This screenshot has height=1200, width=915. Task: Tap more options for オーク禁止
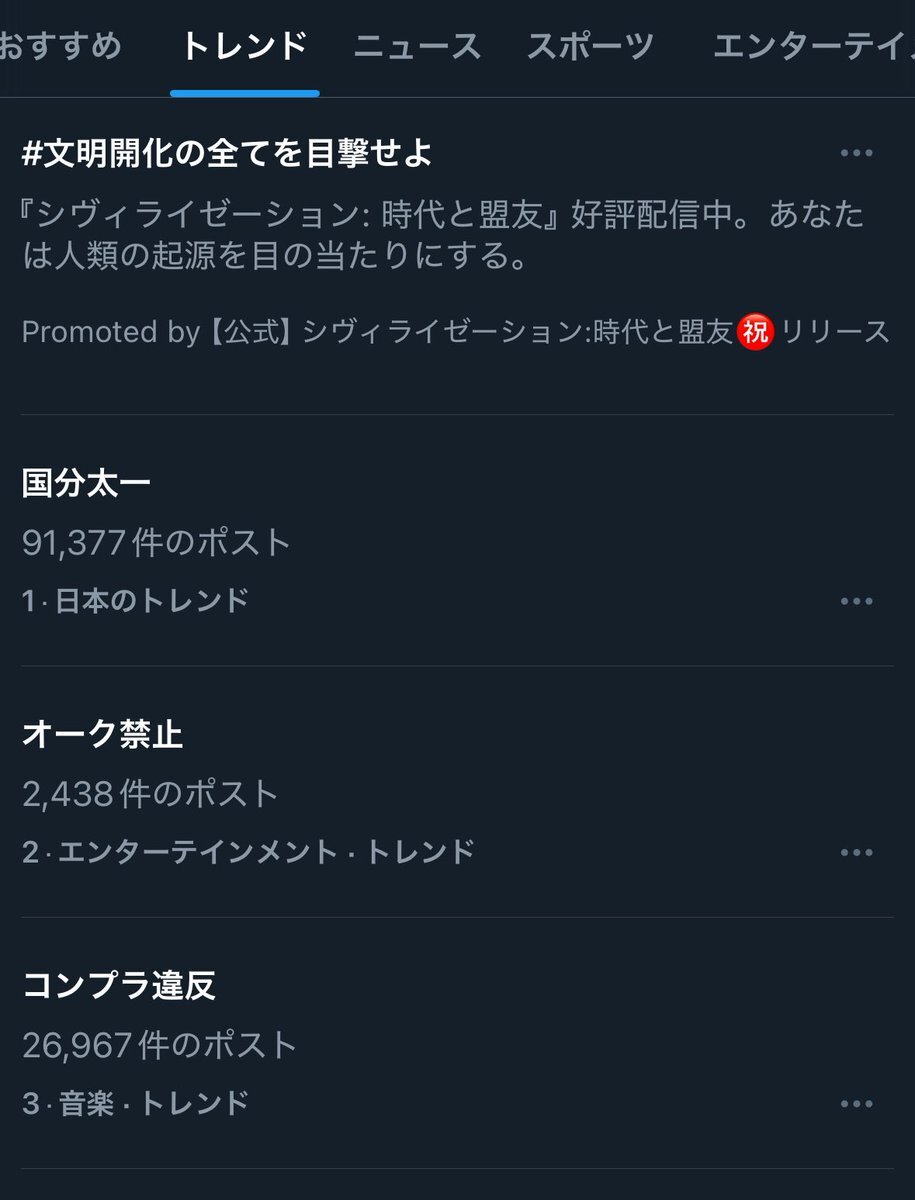pyautogui.click(x=857, y=852)
